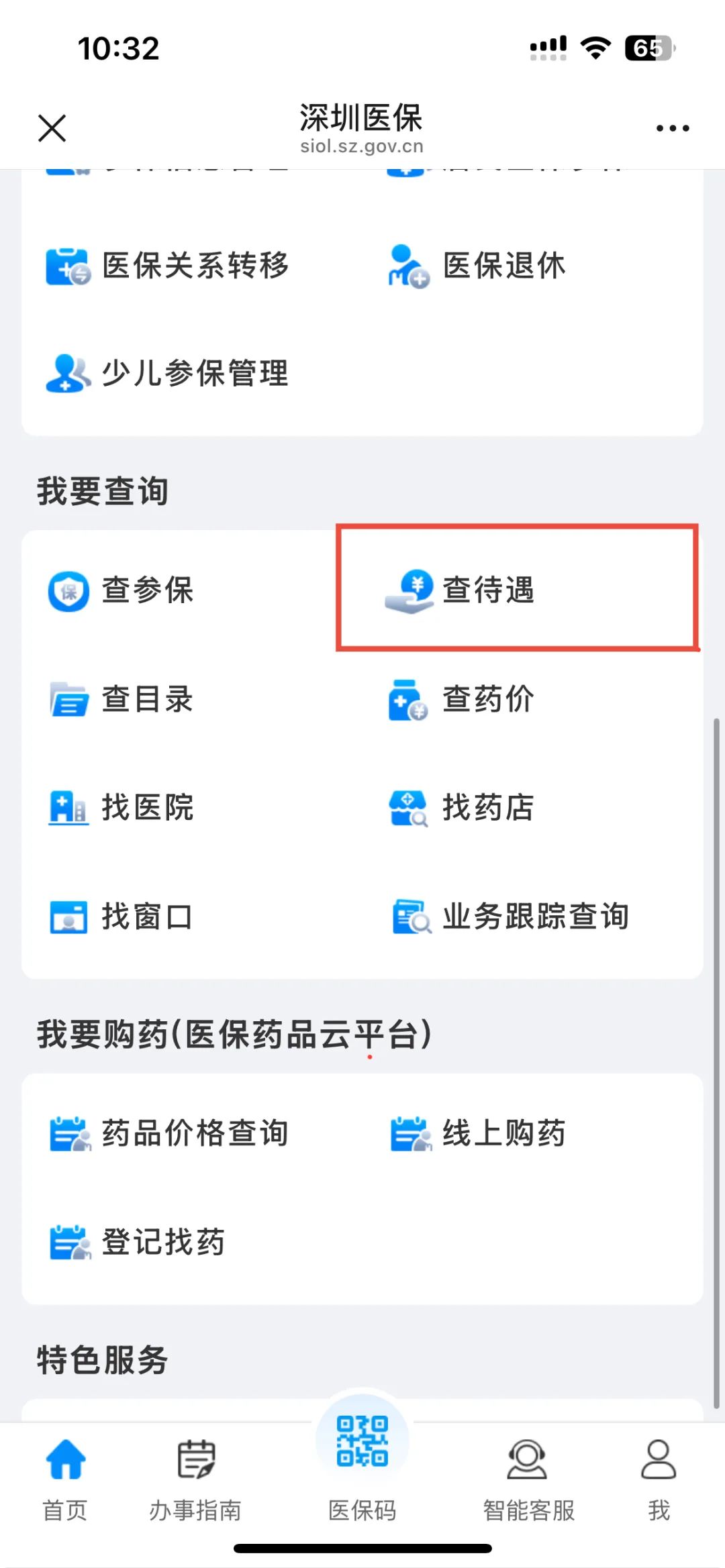Open 药品价格查询
The height and width of the screenshot is (1568, 725).
[168, 1133]
